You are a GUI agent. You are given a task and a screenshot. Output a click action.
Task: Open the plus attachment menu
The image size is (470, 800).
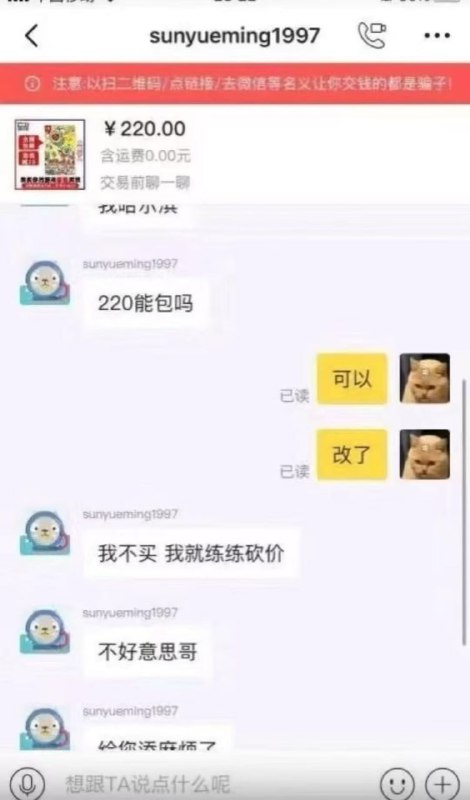pos(442,784)
